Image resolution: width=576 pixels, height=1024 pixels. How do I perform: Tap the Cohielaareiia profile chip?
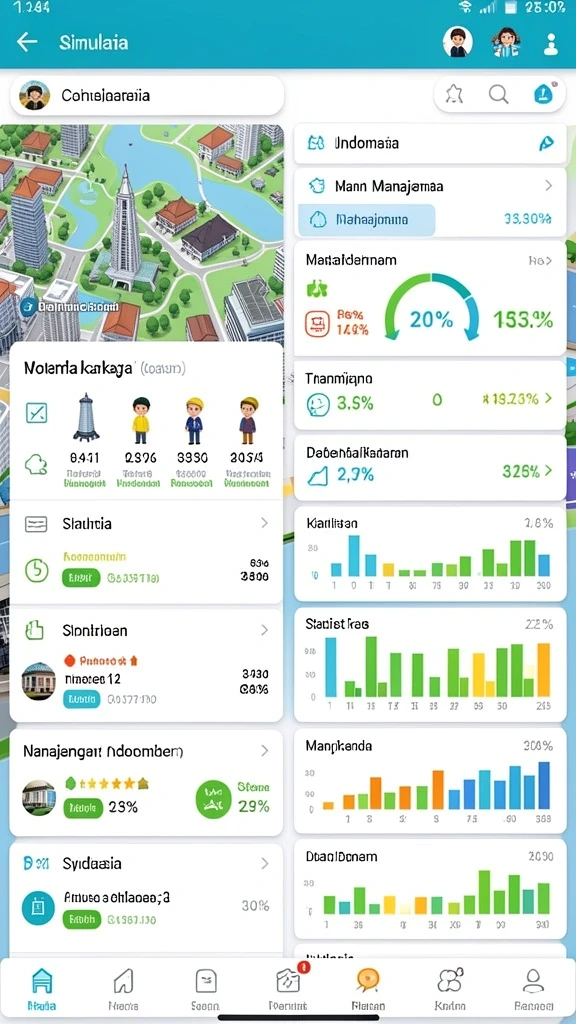coord(148,96)
